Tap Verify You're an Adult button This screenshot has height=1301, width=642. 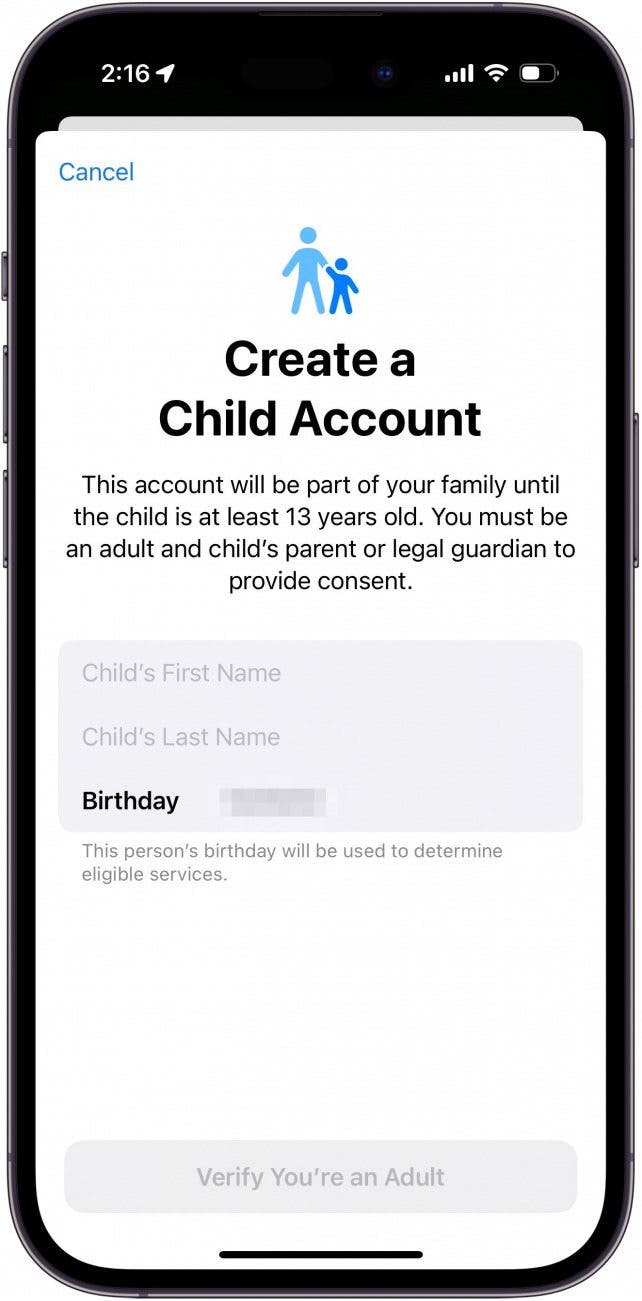pos(320,1177)
